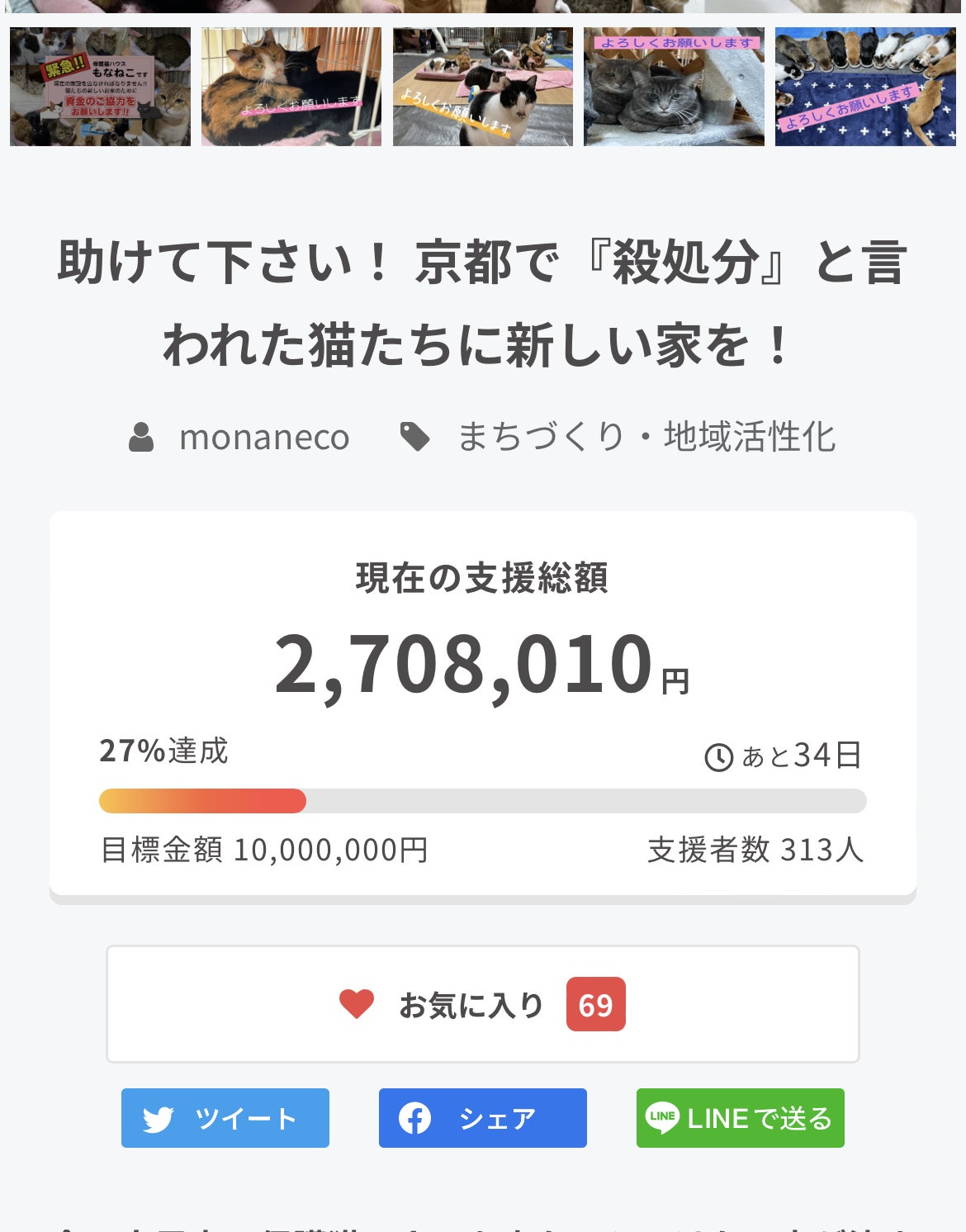This screenshot has height=1232, width=966.
Task: Open the first thumbnail with the red 緊急 sign
Action: click(100, 87)
